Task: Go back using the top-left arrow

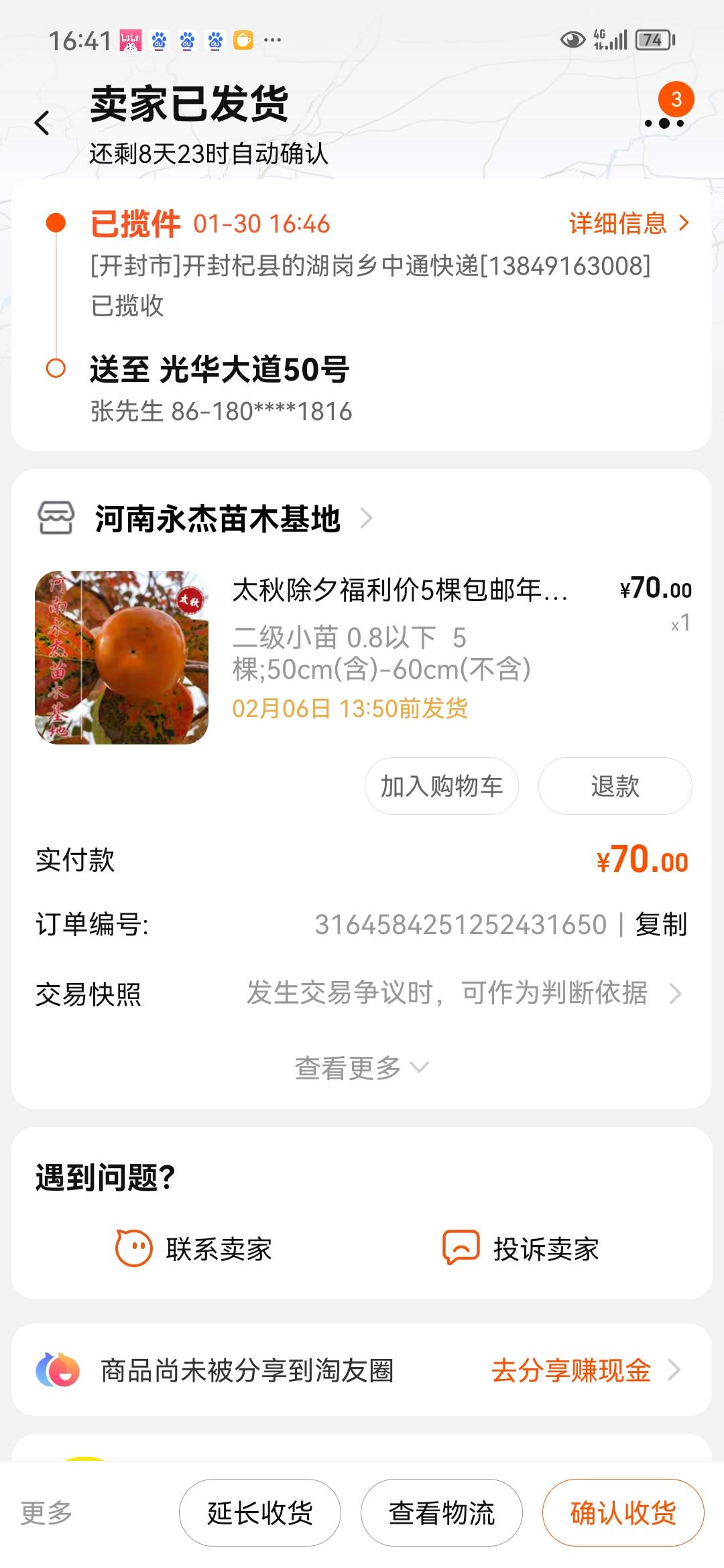Action: pyautogui.click(x=42, y=123)
